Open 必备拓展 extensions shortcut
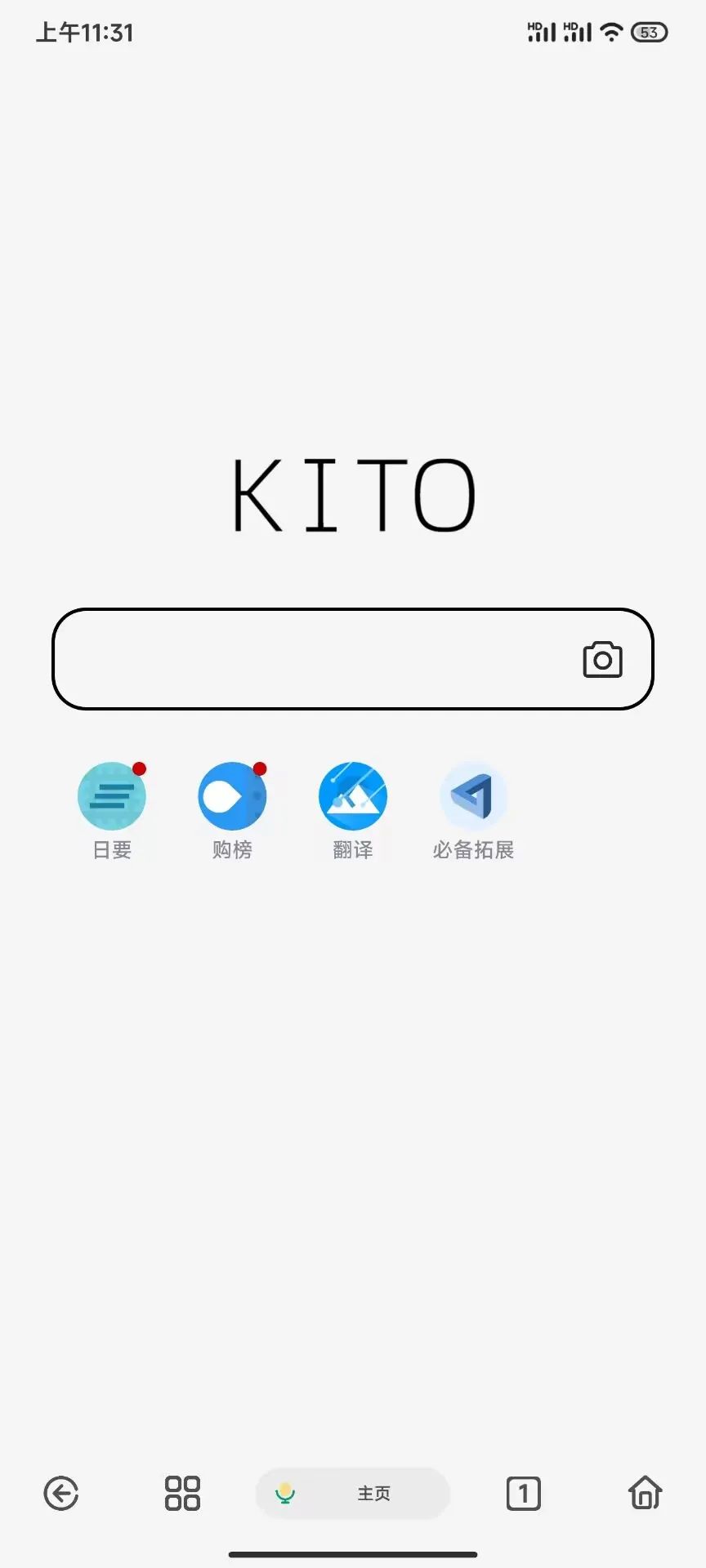Image resolution: width=706 pixels, height=1568 pixels. [x=473, y=797]
